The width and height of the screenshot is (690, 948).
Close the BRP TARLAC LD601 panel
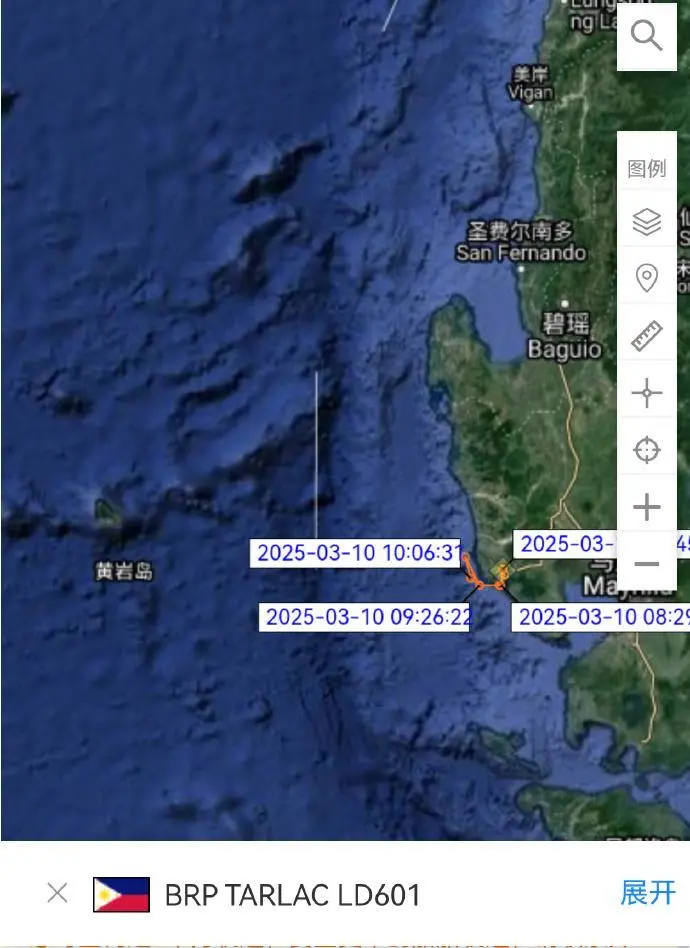coord(57,893)
